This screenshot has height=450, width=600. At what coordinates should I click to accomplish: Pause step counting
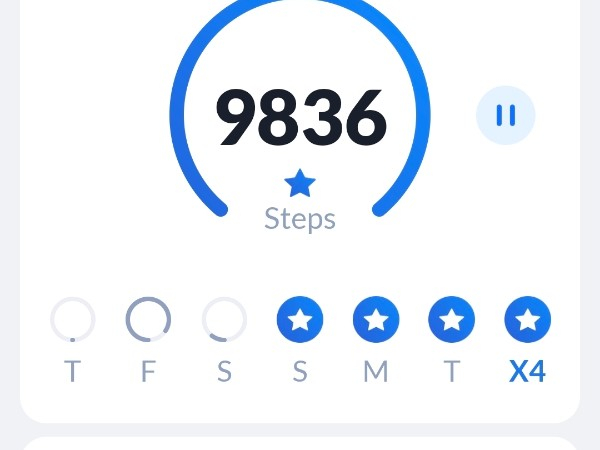pyautogui.click(x=505, y=116)
